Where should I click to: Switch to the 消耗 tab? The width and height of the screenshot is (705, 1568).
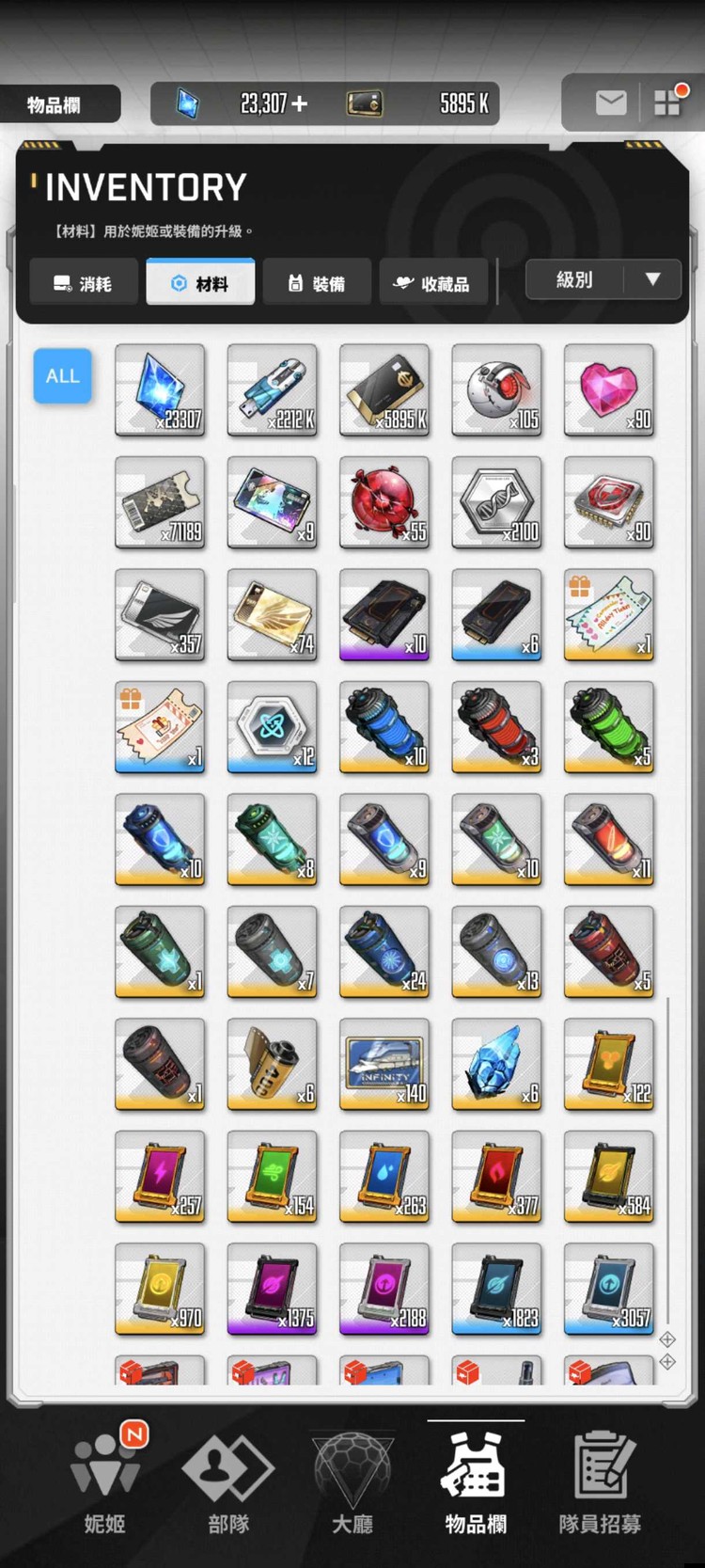click(x=84, y=283)
